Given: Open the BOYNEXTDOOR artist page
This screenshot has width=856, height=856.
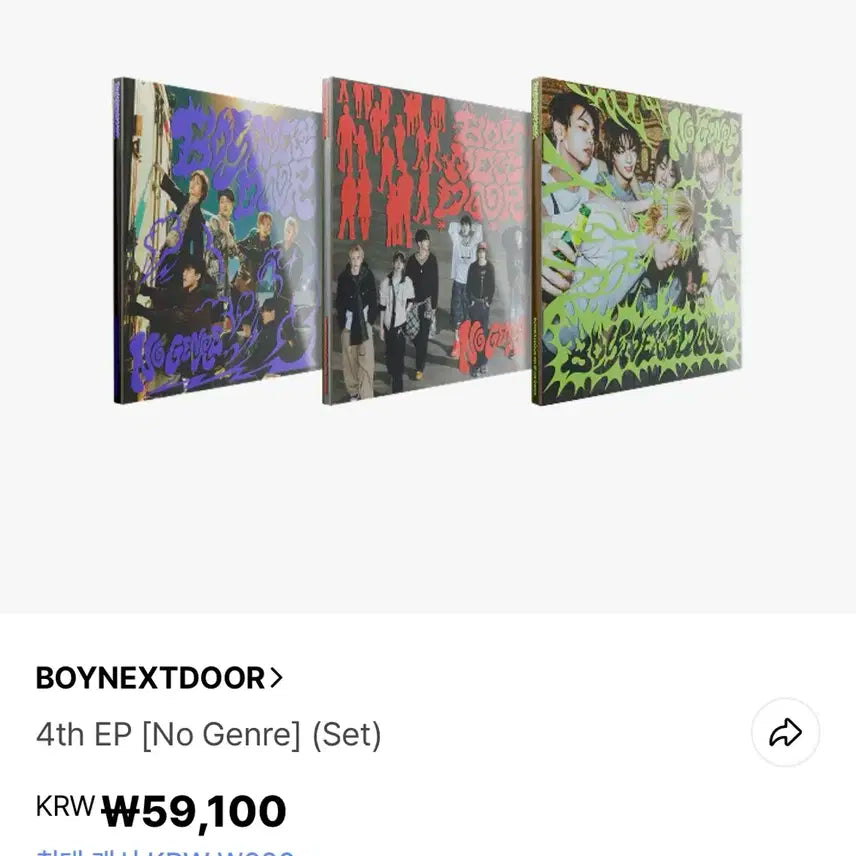Looking at the screenshot, I should 160,678.
